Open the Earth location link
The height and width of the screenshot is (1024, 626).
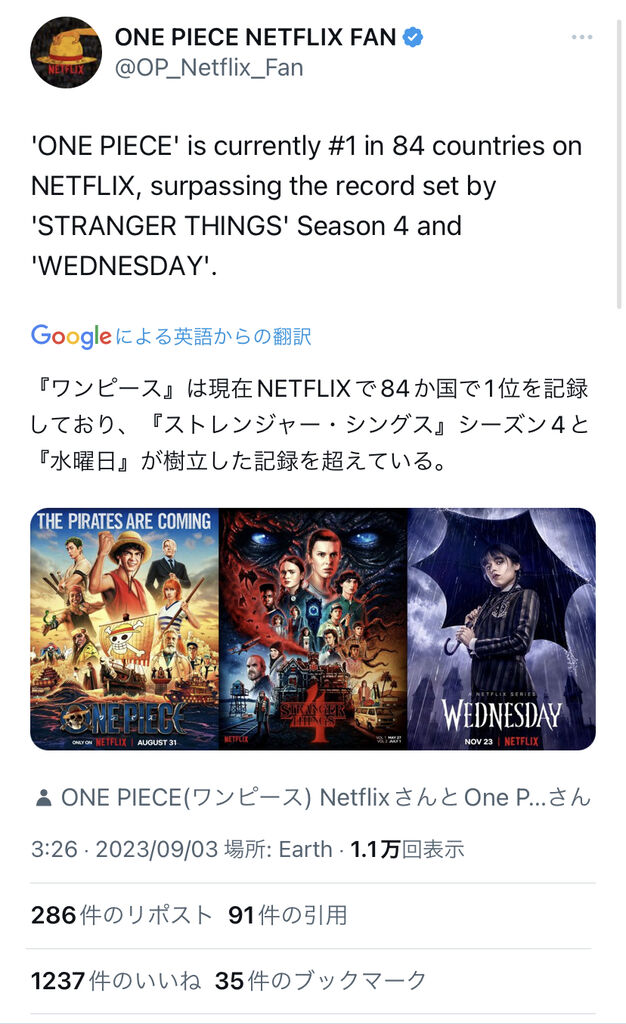[x=305, y=849]
